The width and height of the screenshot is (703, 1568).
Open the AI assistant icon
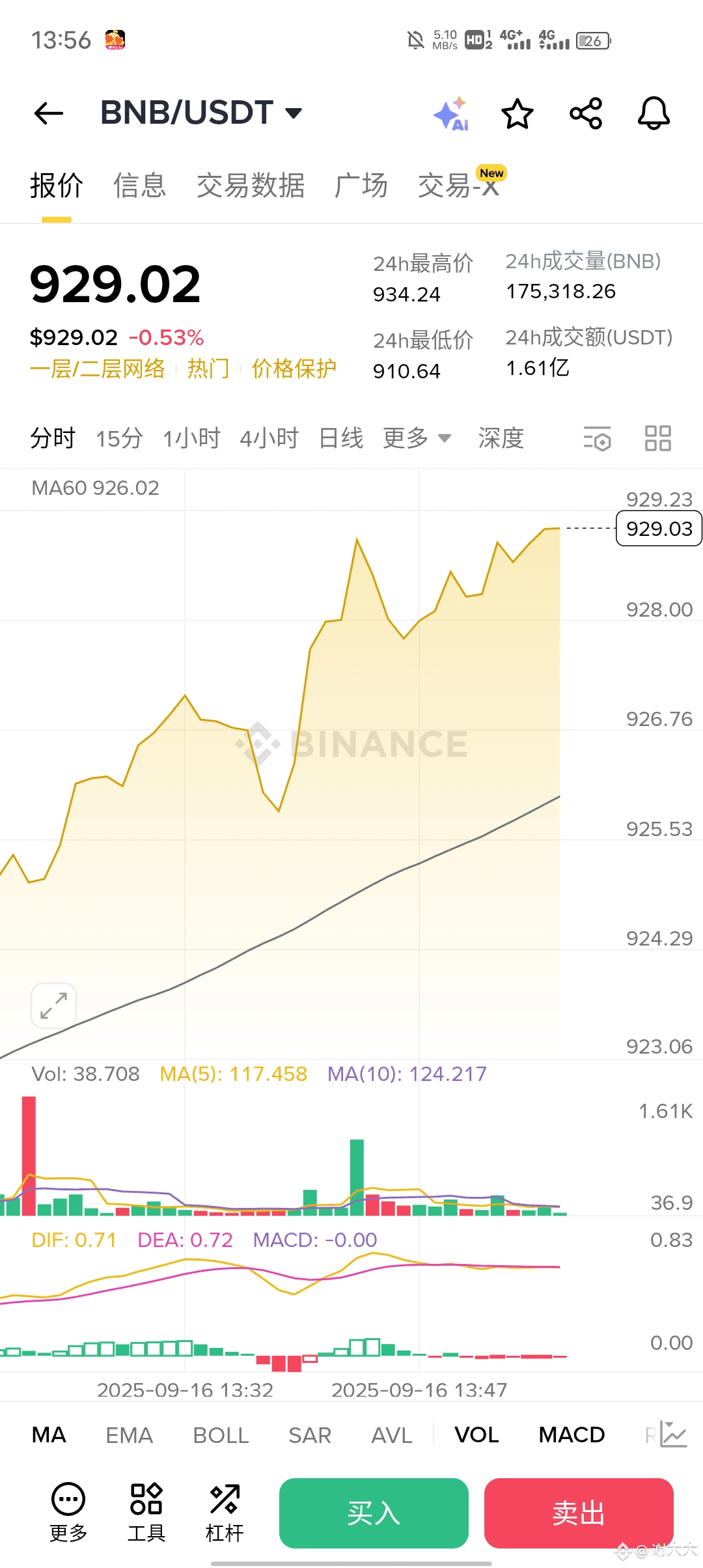[451, 114]
